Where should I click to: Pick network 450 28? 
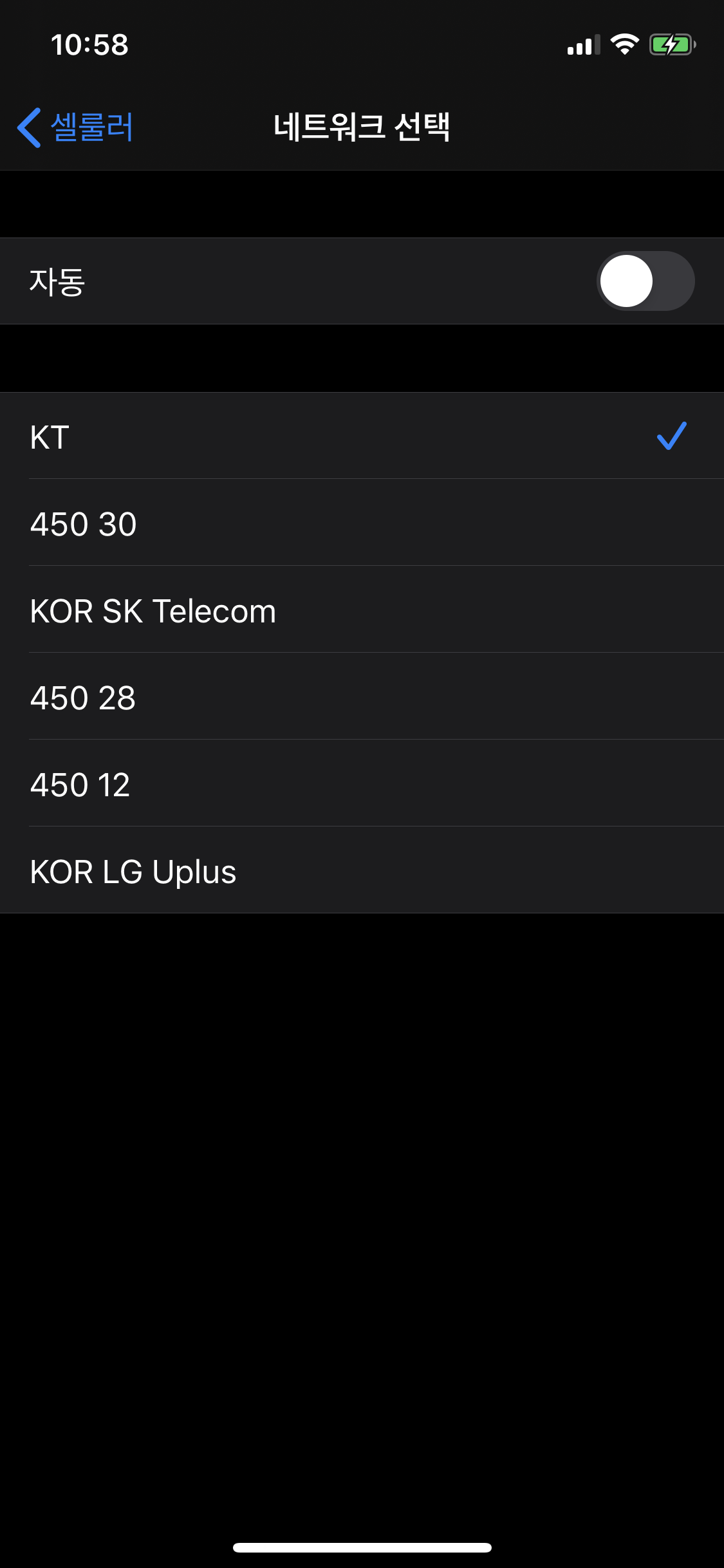(x=362, y=697)
